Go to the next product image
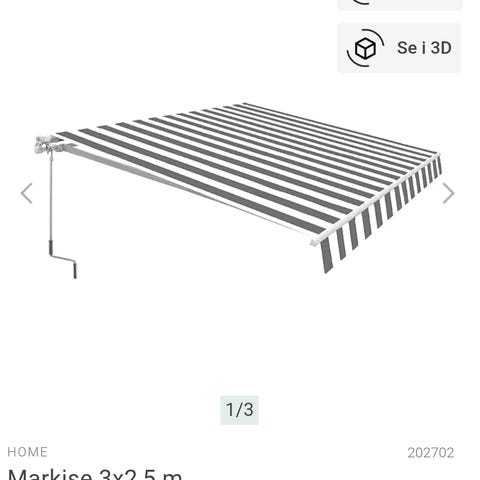 [448, 193]
